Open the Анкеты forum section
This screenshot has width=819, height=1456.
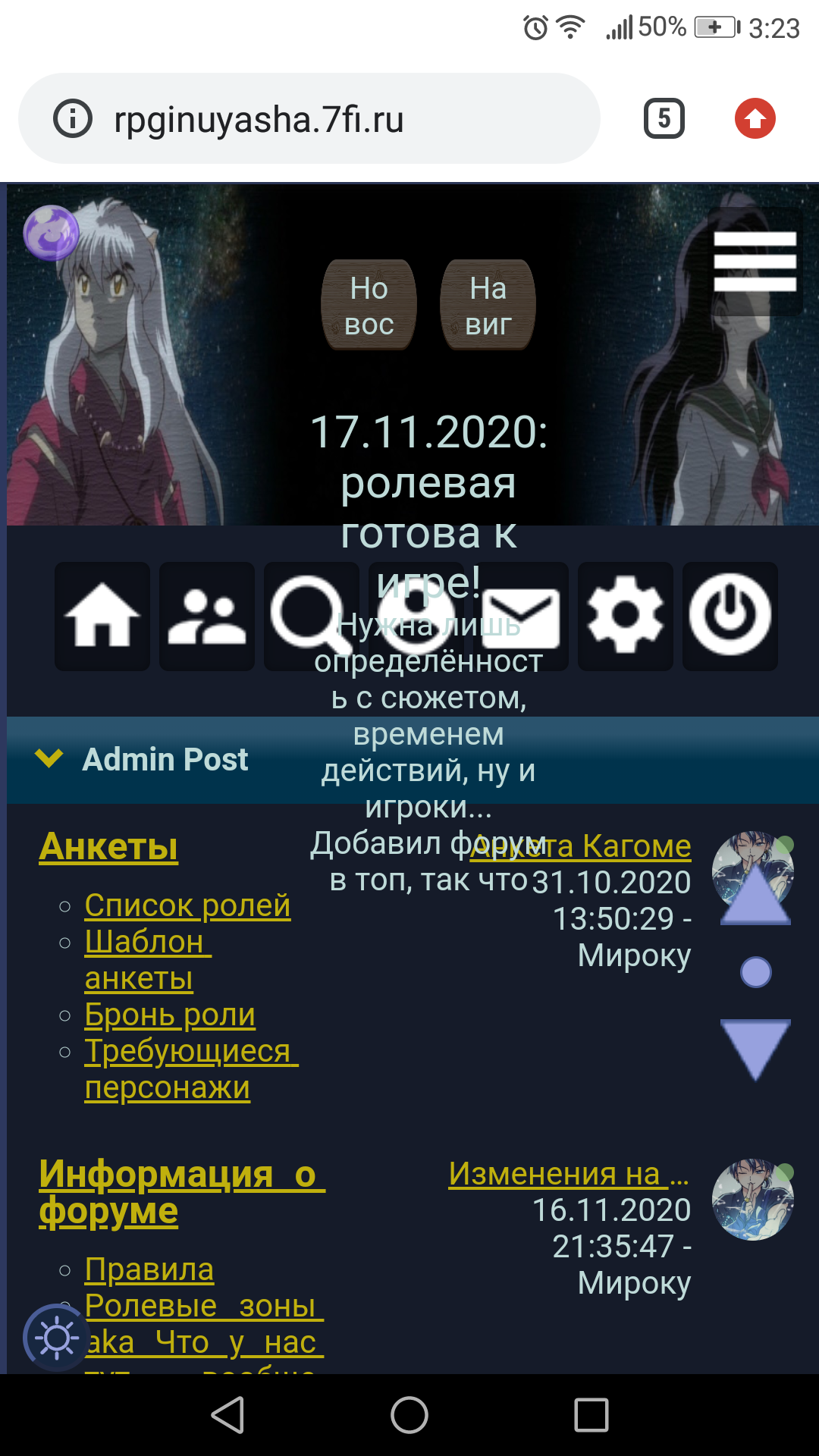click(x=108, y=846)
